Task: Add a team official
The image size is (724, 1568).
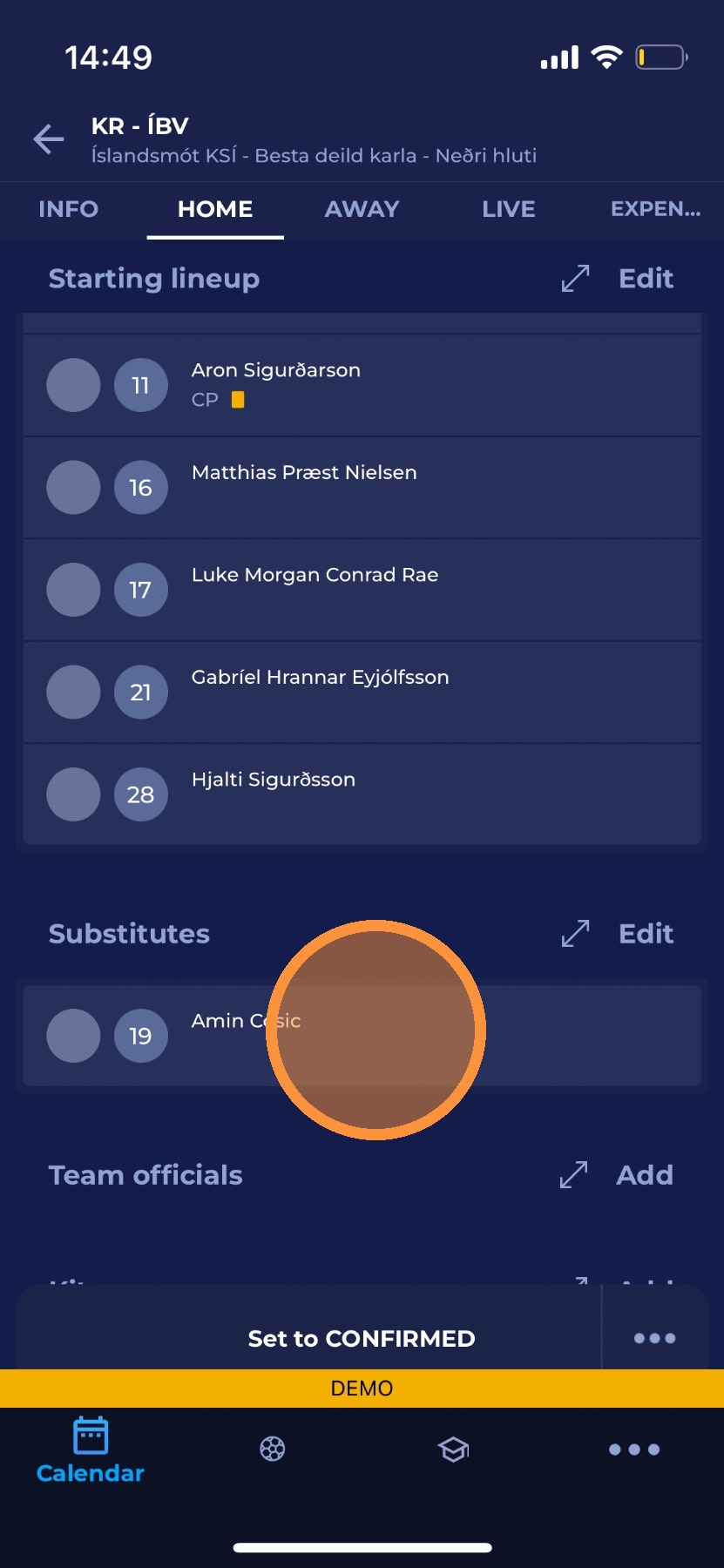Action: (x=645, y=1175)
